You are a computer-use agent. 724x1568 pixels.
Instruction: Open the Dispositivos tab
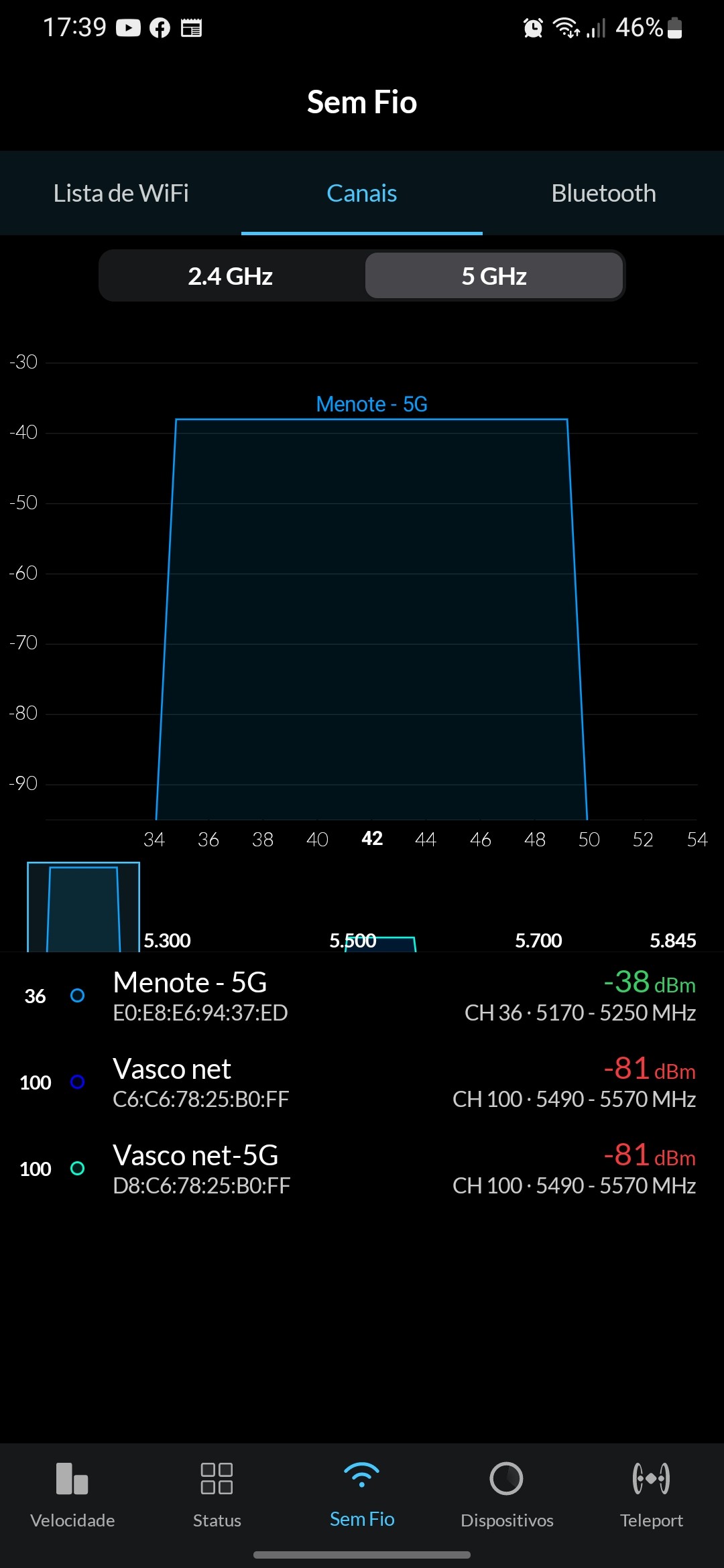507,1494
